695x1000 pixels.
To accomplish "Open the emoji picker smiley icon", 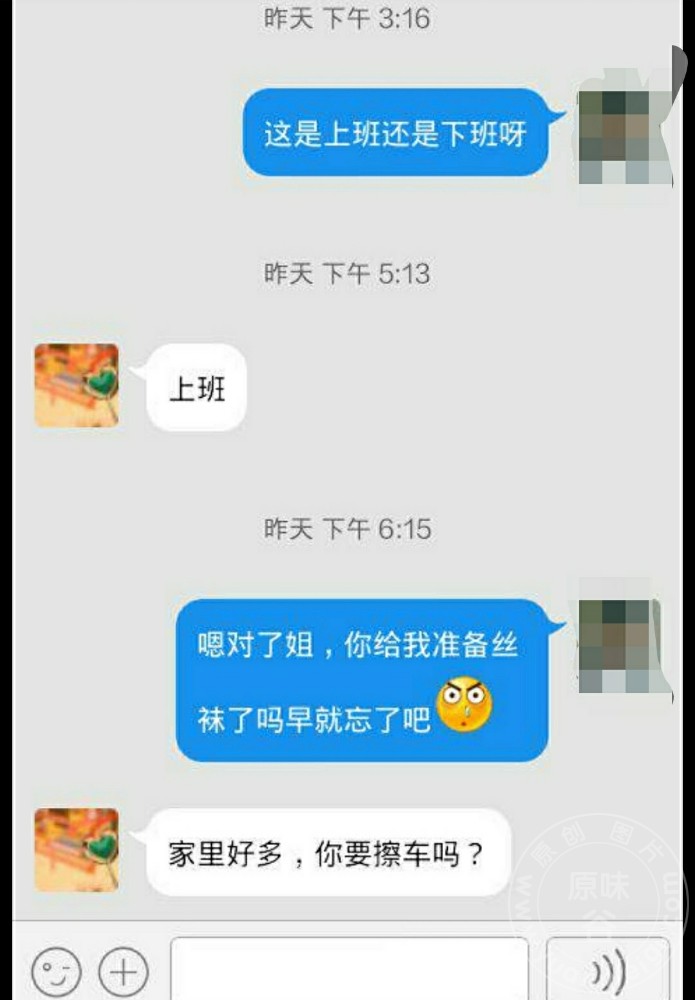I will pos(56,970).
